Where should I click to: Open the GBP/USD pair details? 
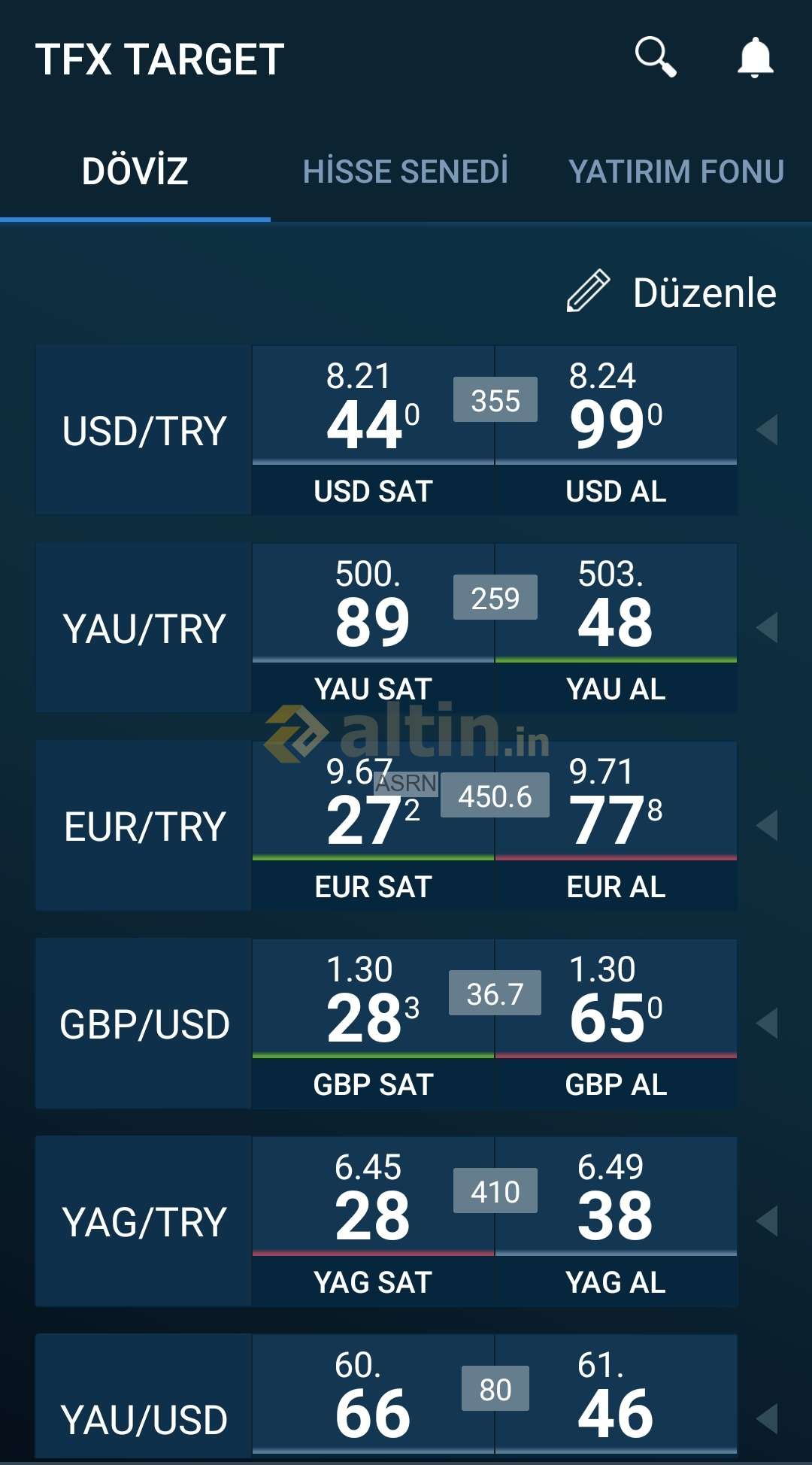[144, 1024]
